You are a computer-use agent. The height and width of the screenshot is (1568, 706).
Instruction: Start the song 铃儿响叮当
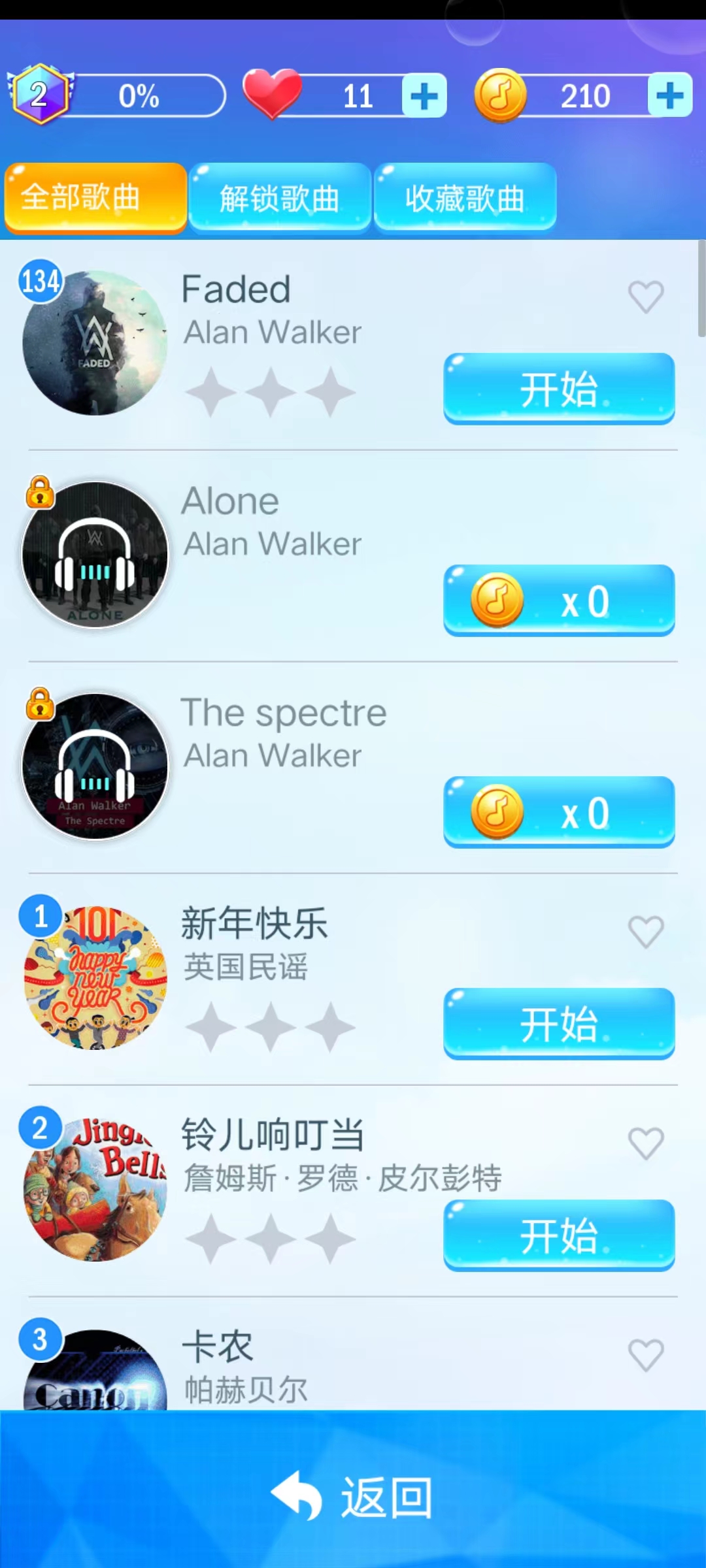tap(559, 1235)
